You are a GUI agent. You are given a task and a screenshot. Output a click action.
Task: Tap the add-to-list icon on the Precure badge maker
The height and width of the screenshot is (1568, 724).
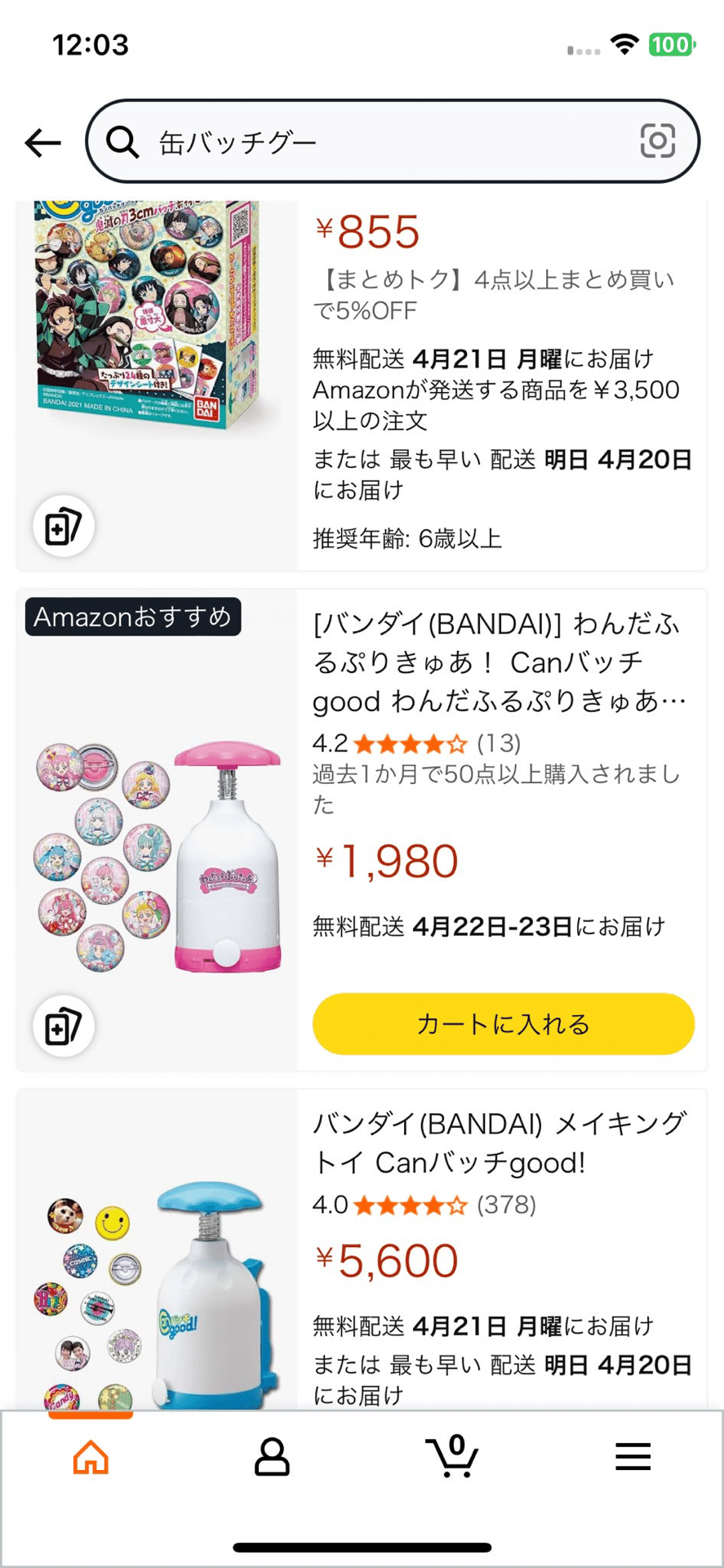pos(63,1027)
